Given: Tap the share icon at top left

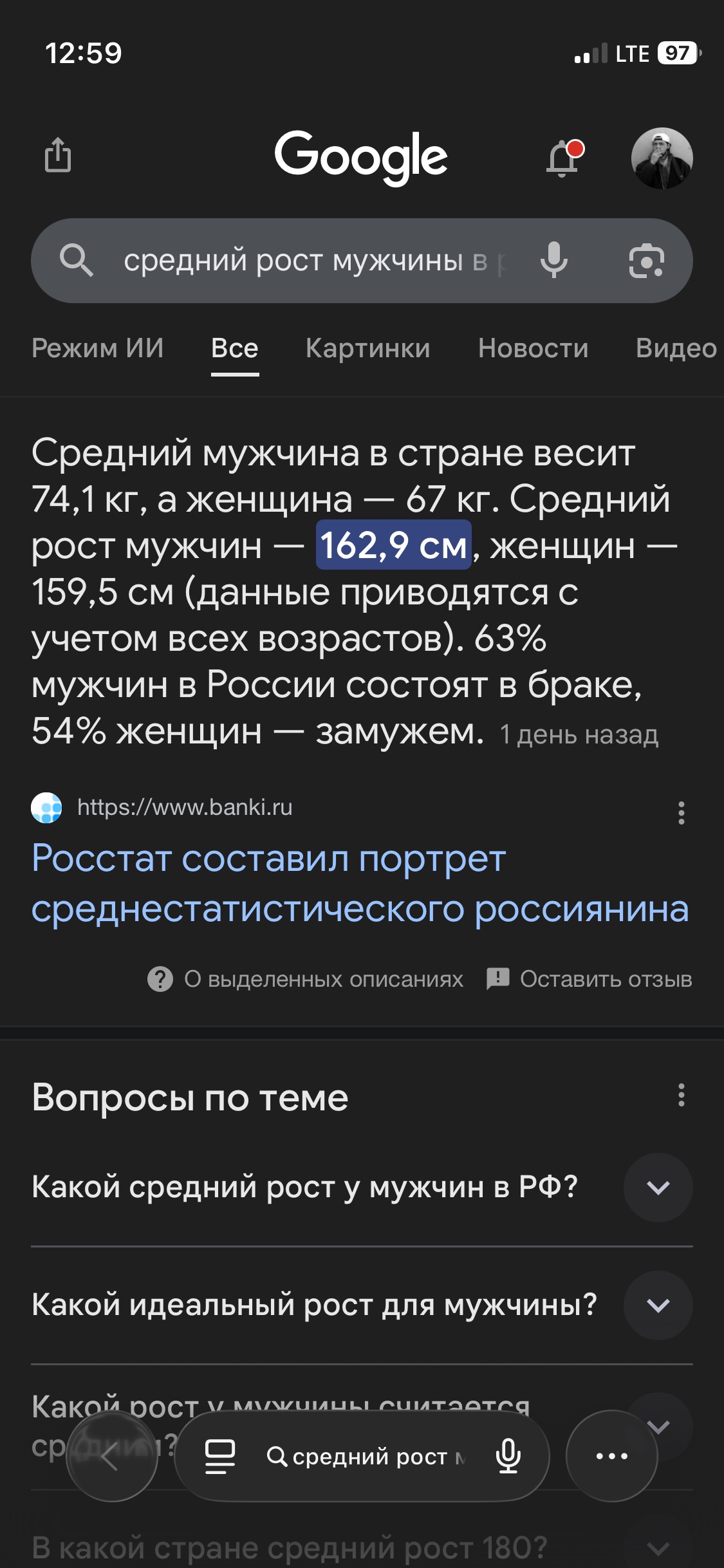Looking at the screenshot, I should pos(58,155).
